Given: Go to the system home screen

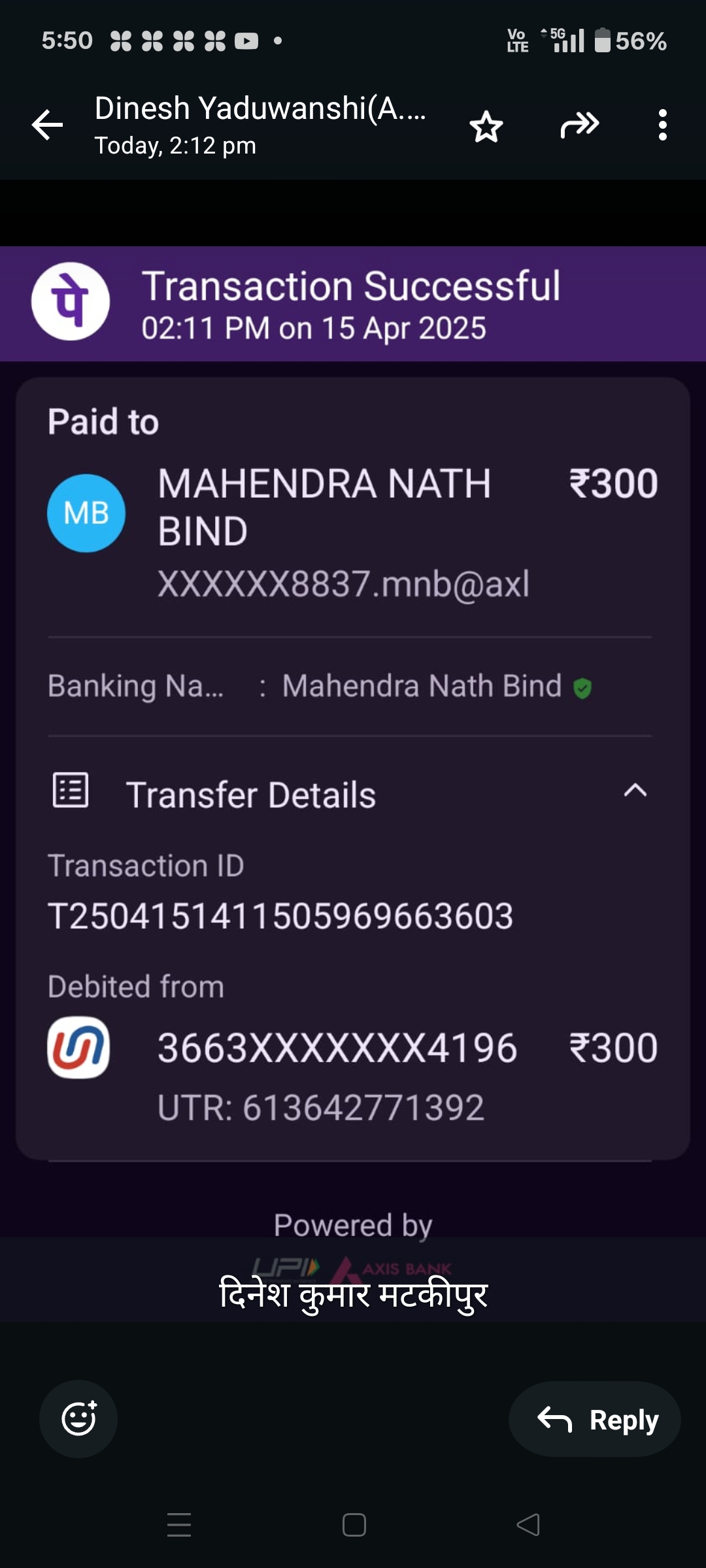Looking at the screenshot, I should pos(354,1525).
